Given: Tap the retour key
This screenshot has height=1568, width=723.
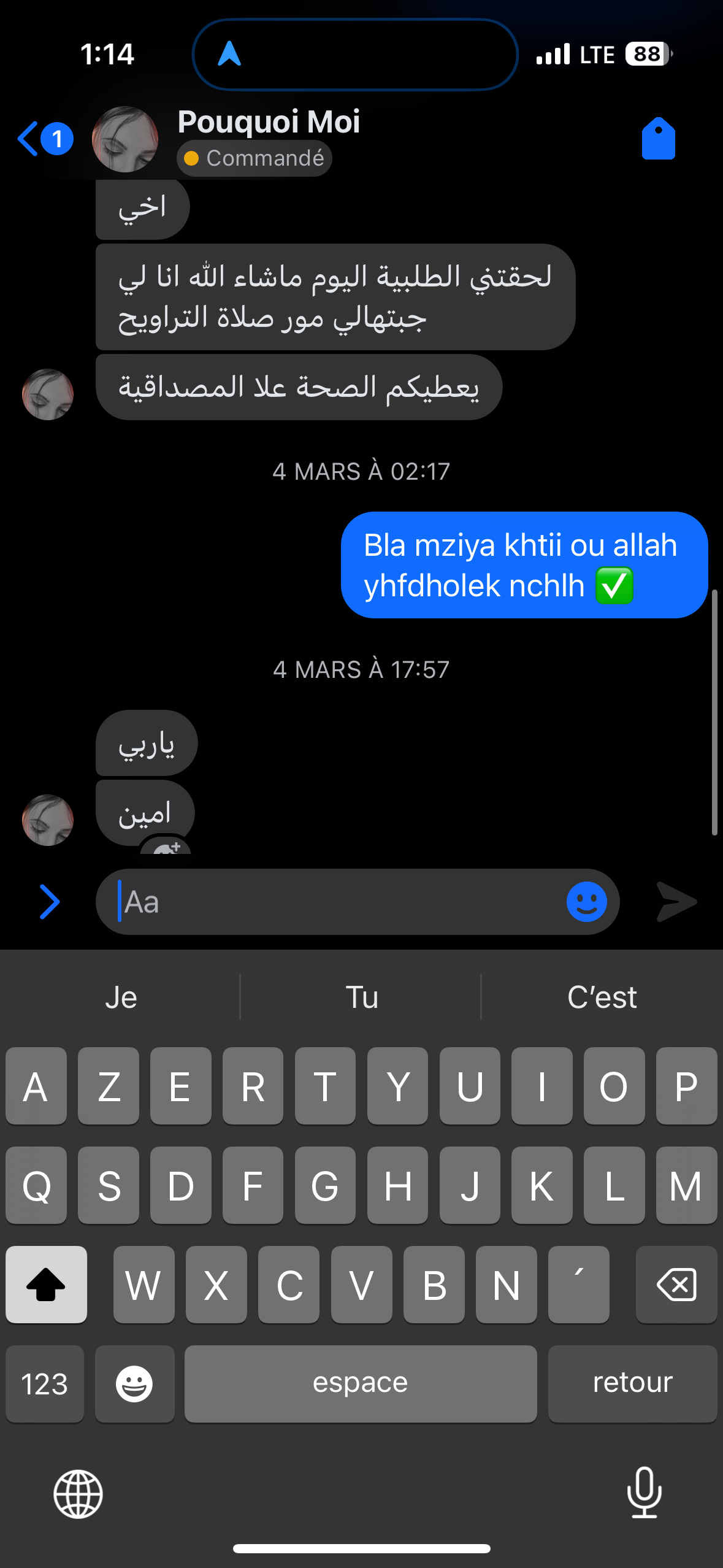Looking at the screenshot, I should (x=632, y=1384).
